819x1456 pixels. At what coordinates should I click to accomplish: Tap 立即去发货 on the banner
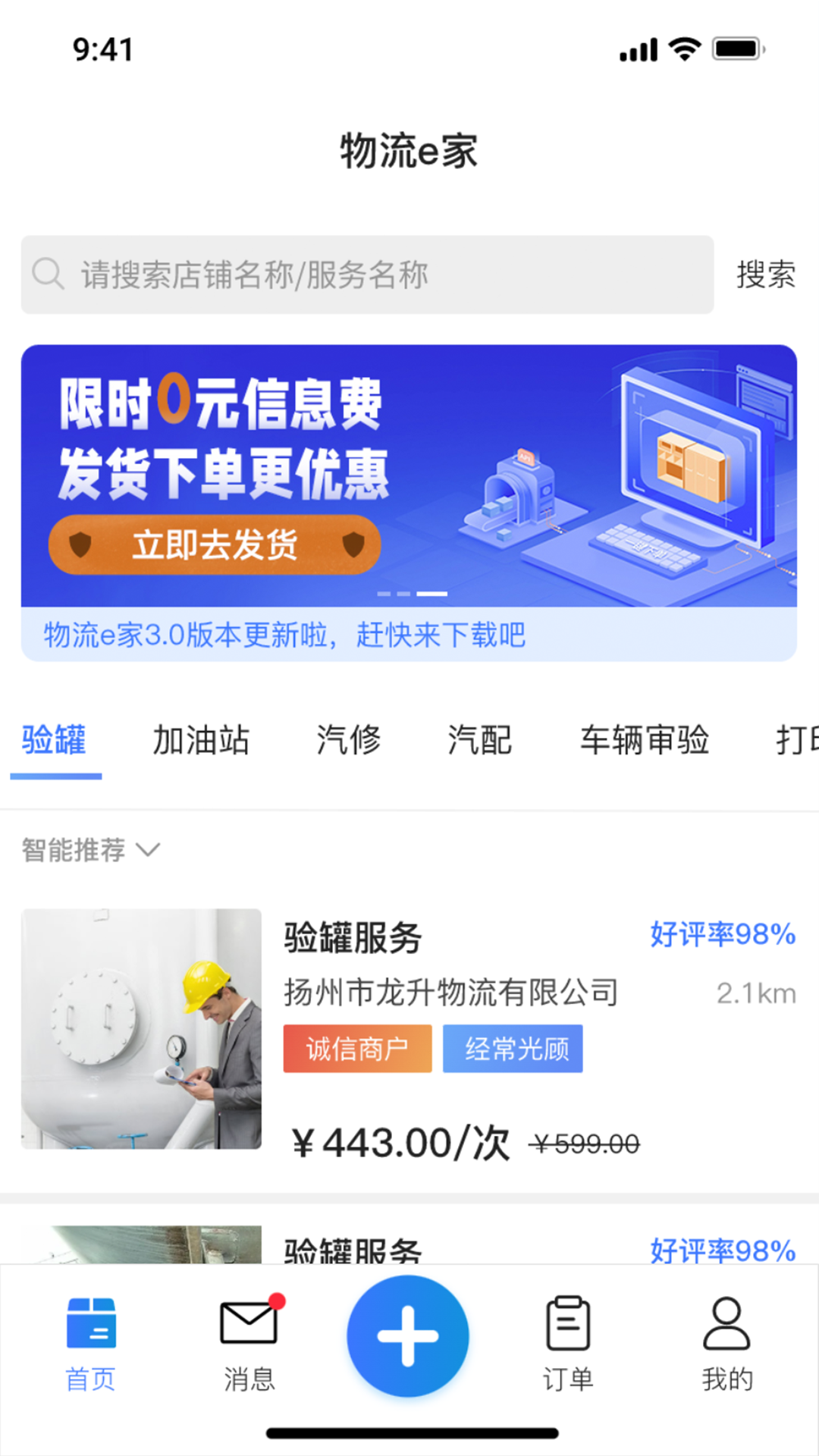point(215,544)
